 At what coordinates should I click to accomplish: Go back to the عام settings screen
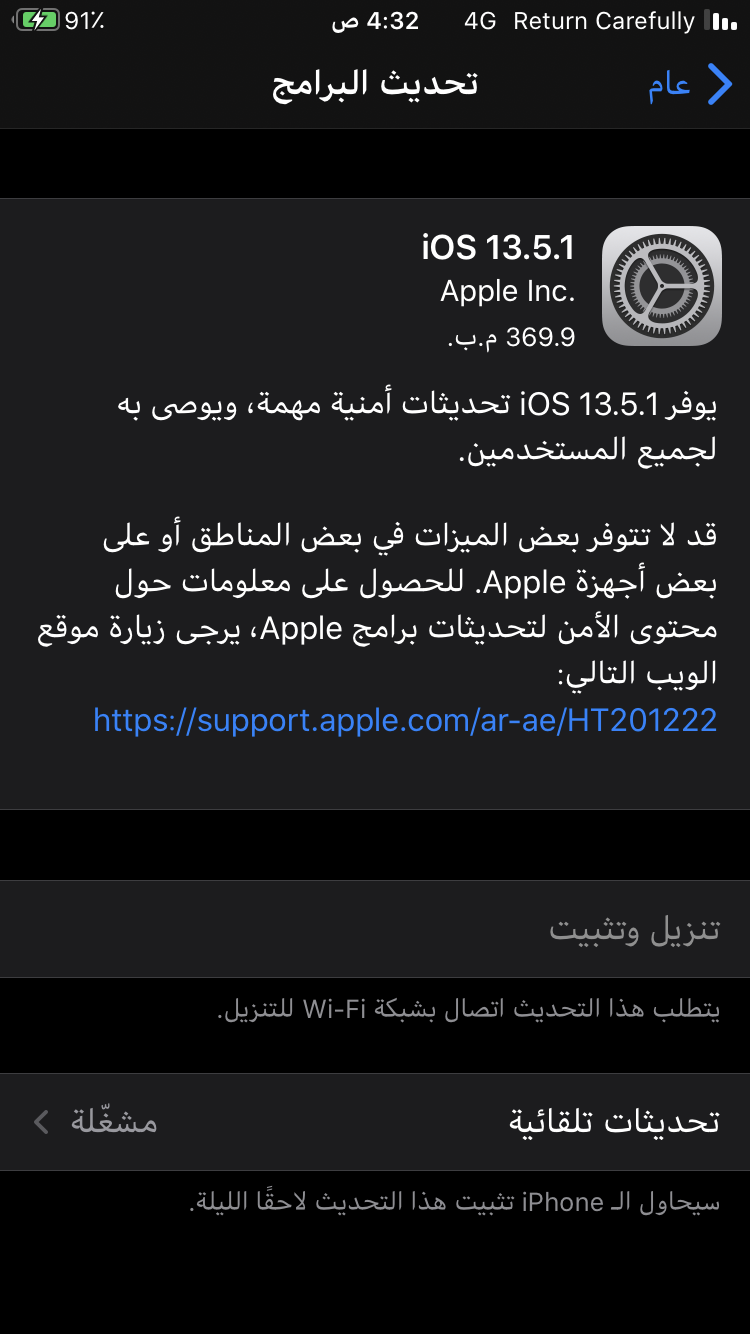pos(690,85)
